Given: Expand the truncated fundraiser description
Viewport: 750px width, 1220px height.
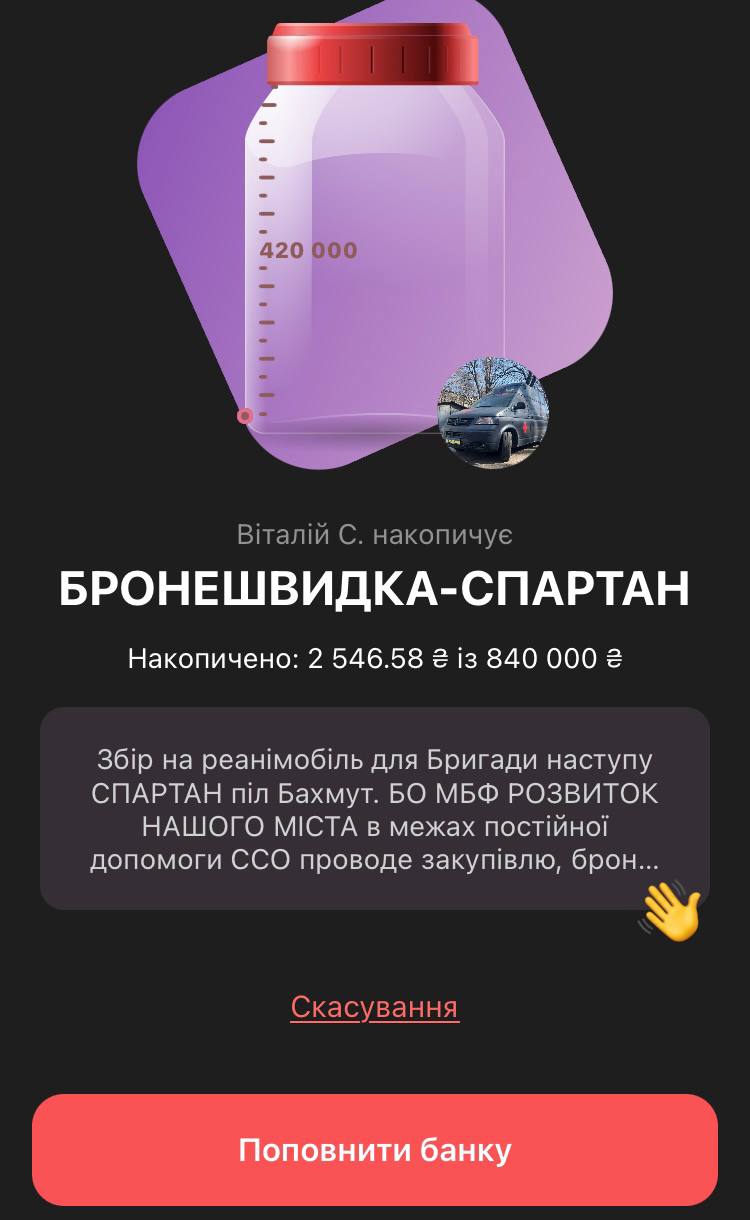Looking at the screenshot, I should [375, 808].
